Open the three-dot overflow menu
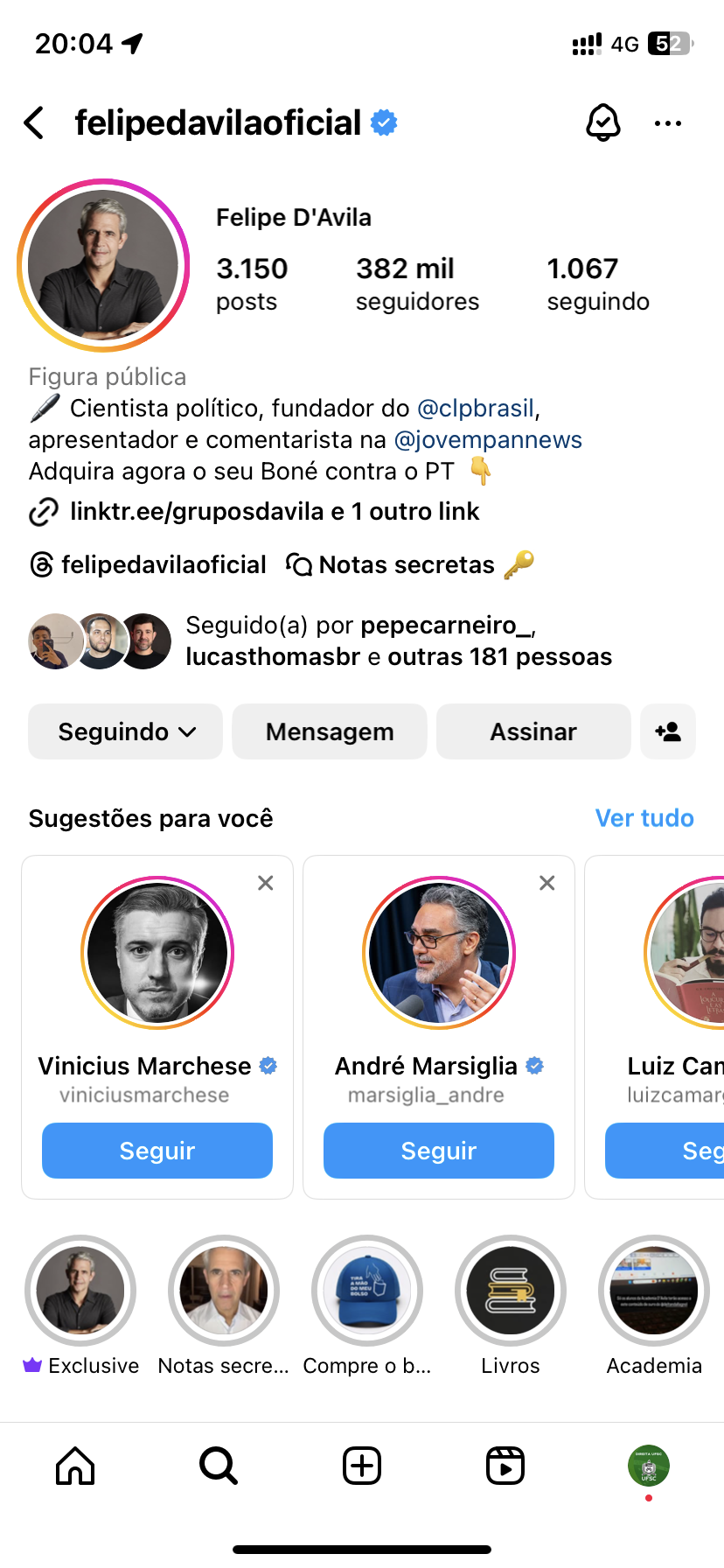The height and width of the screenshot is (1568, 724). point(668,123)
